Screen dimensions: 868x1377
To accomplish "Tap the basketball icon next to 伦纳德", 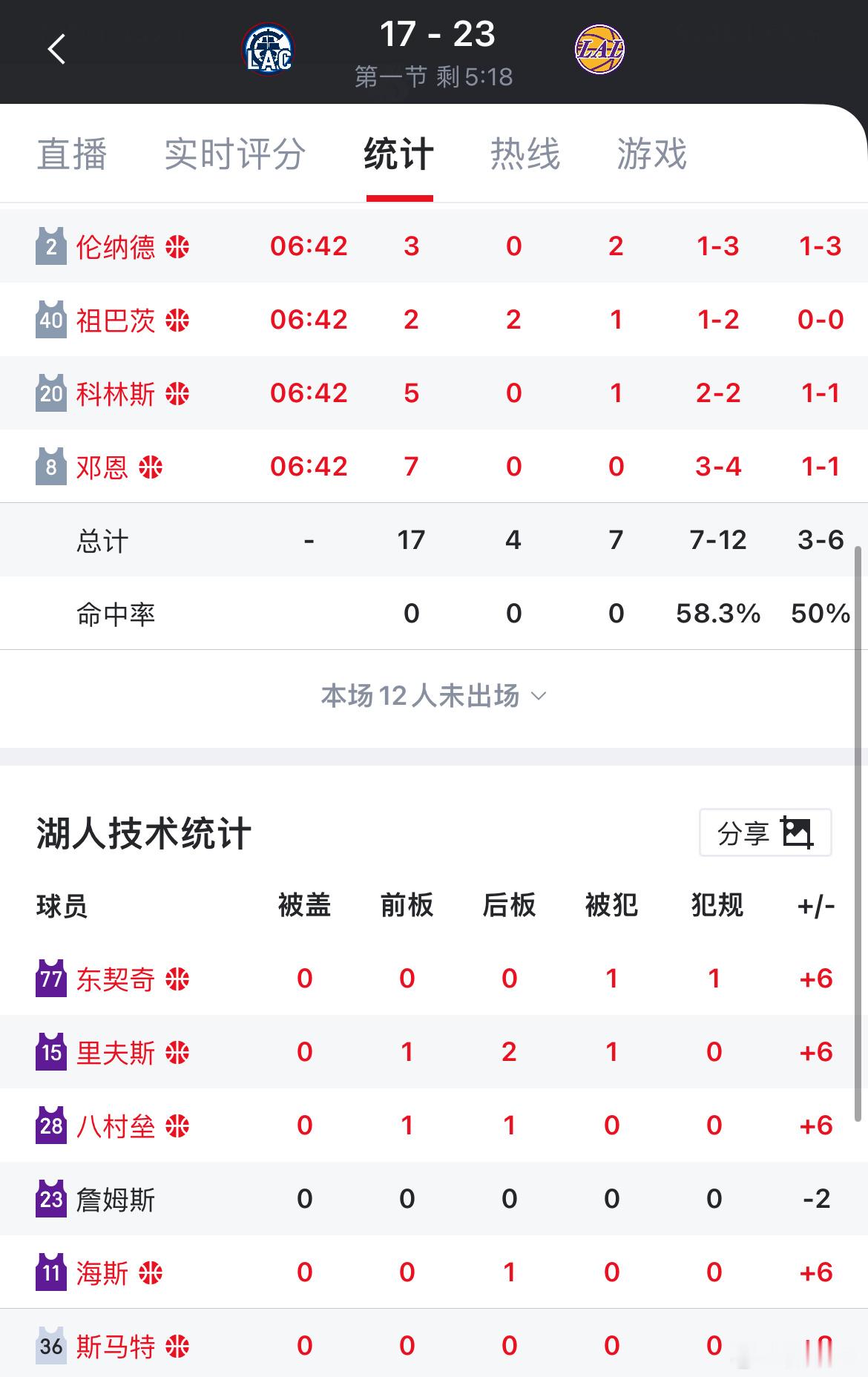I will [177, 246].
